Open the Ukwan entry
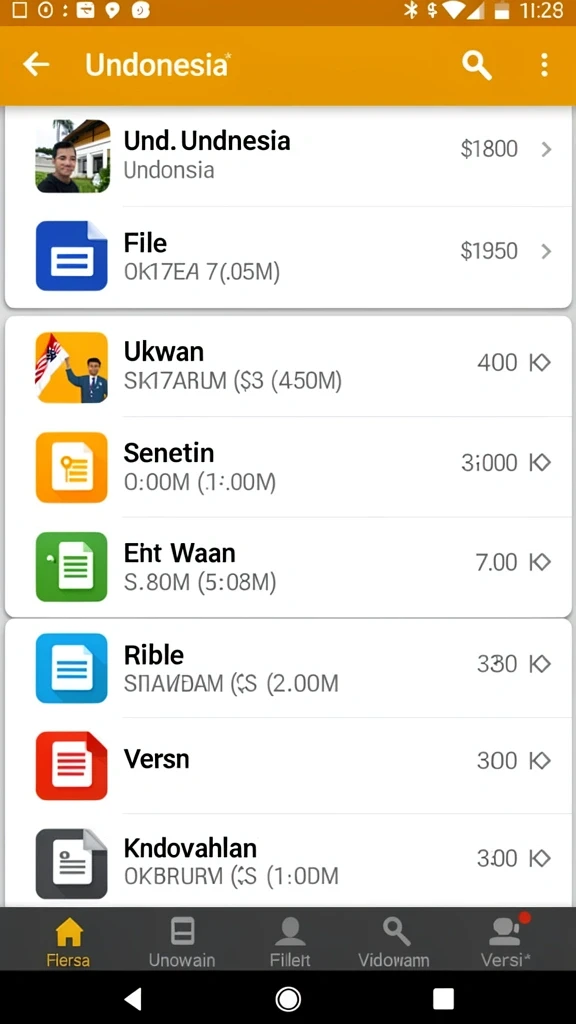This screenshot has height=1024, width=576. (288, 366)
